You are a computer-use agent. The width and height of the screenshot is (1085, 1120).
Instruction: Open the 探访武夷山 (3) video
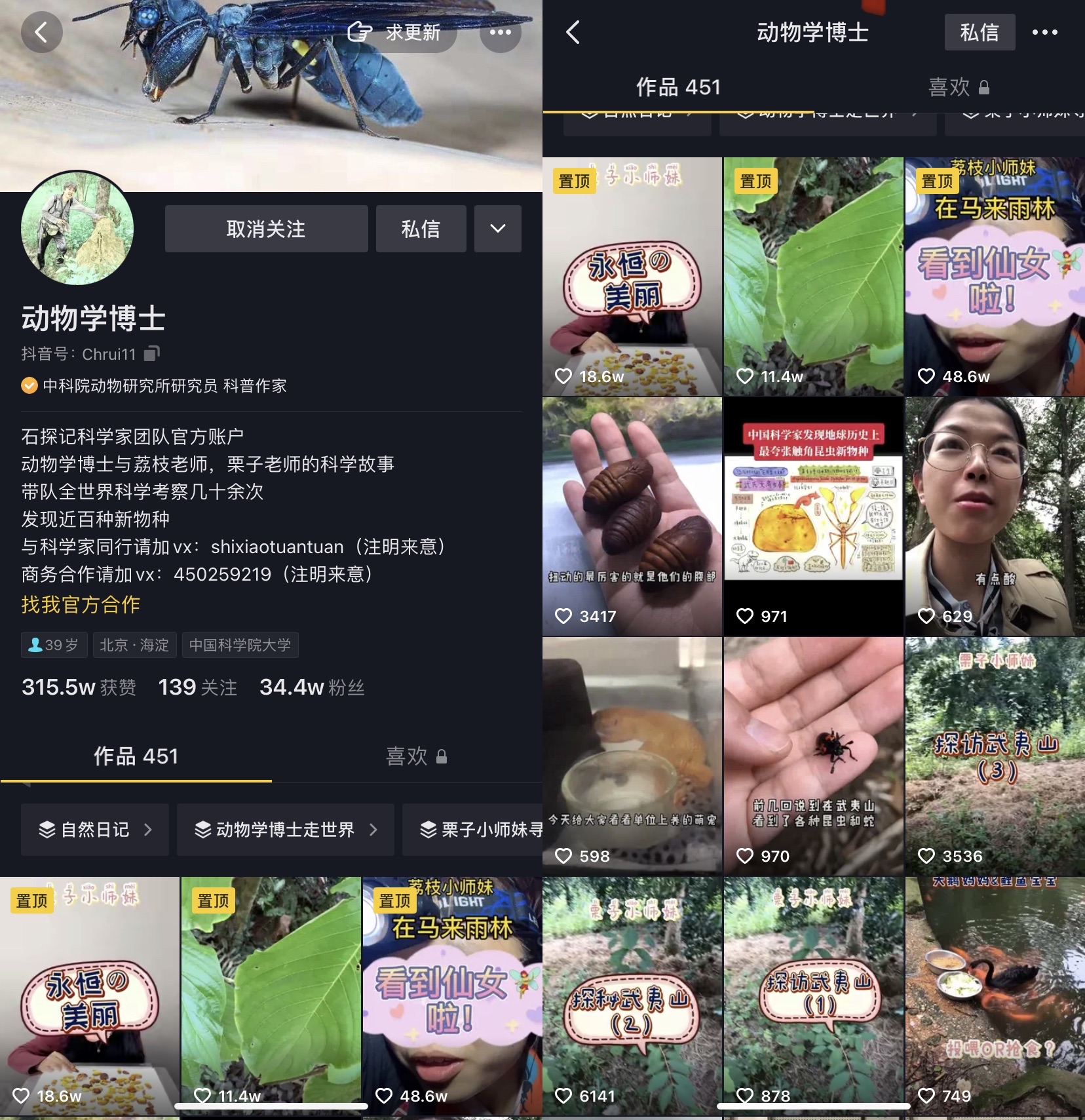[995, 756]
